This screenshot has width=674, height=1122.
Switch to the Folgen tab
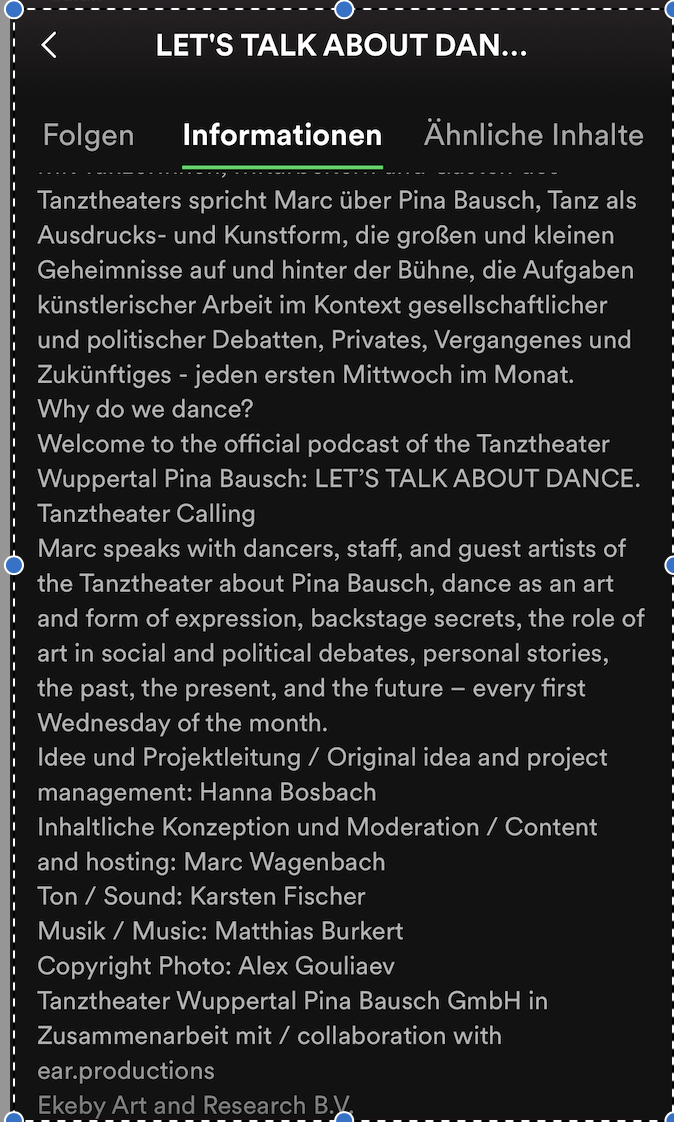tap(88, 135)
